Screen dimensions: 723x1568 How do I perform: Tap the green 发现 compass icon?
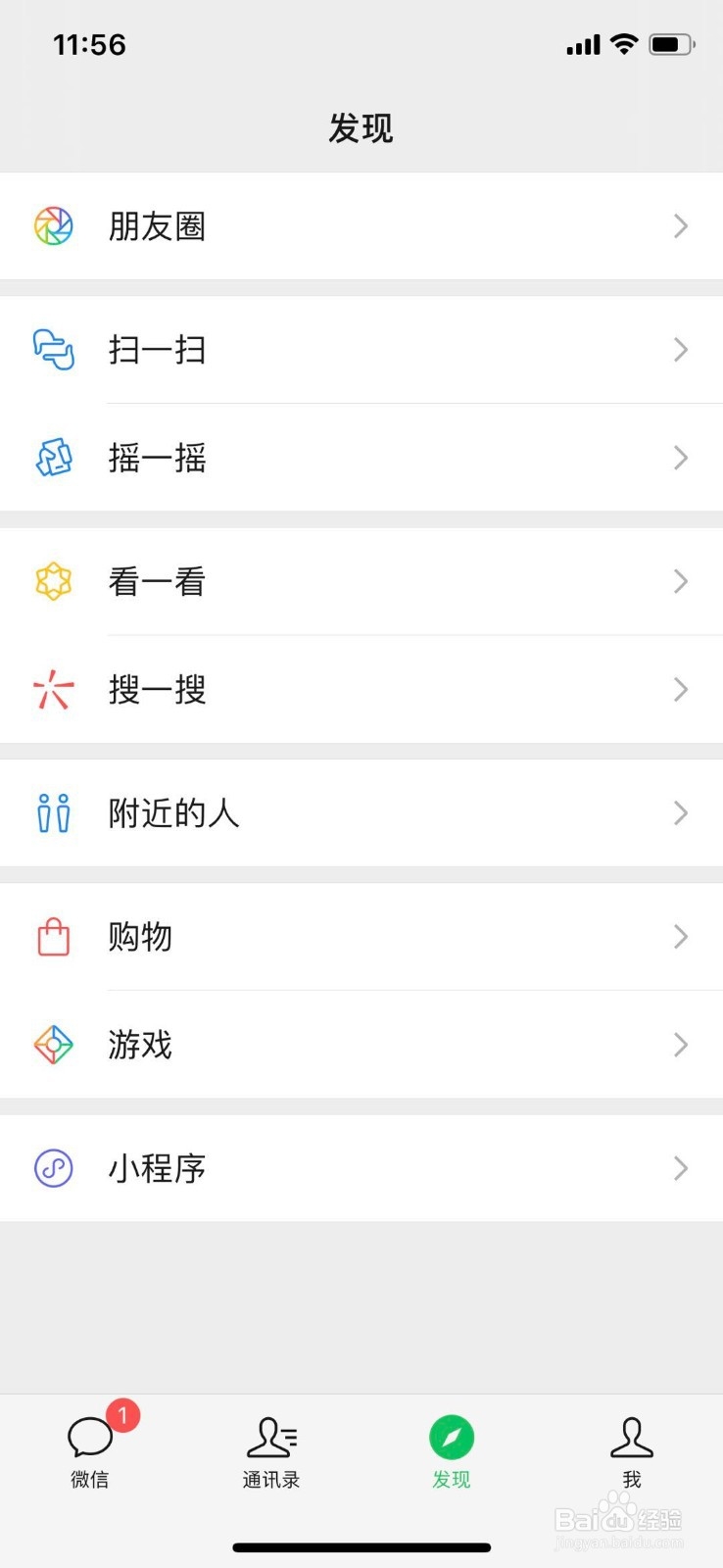point(451,1439)
